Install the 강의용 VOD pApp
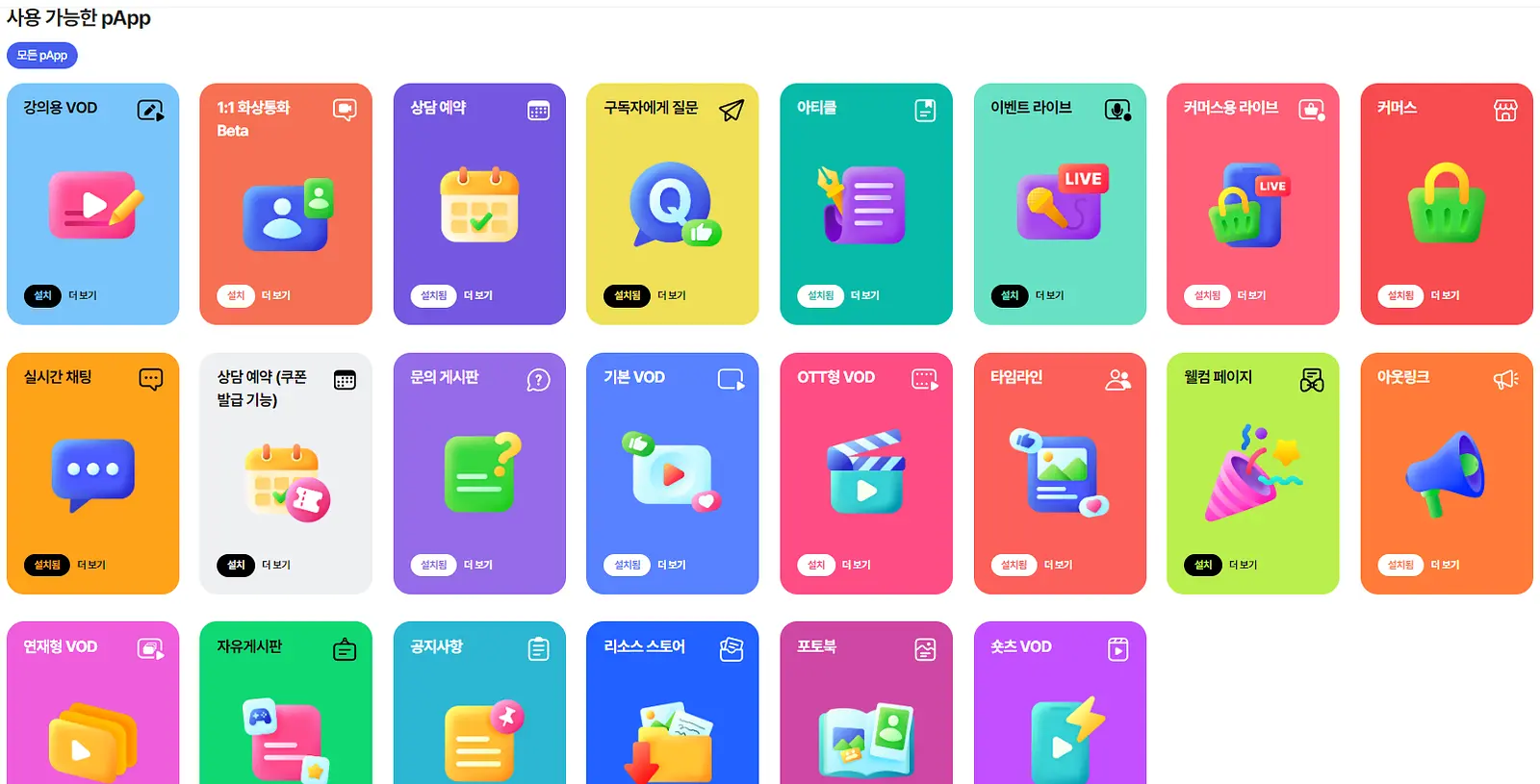The width and height of the screenshot is (1540, 784). 42,295
